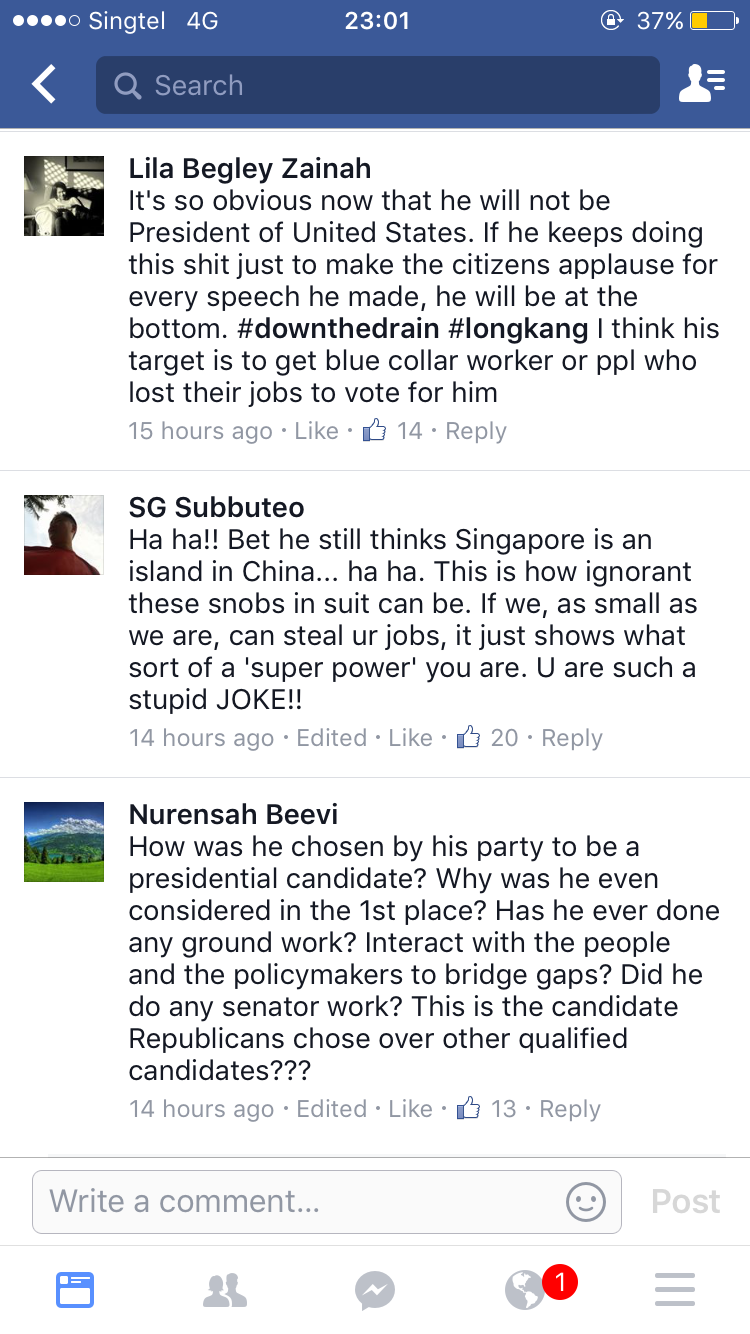Open the emoji smiley picker
The height and width of the screenshot is (1334, 750).
click(586, 1201)
